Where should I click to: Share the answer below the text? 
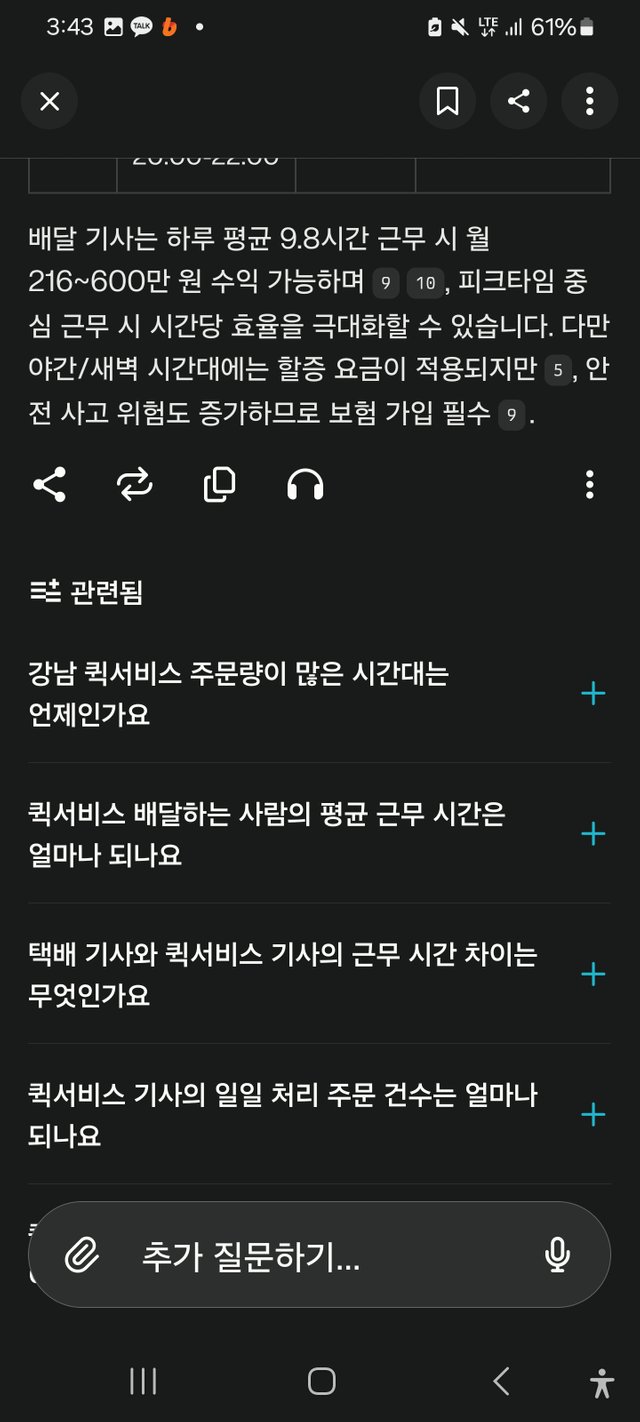[x=49, y=486]
